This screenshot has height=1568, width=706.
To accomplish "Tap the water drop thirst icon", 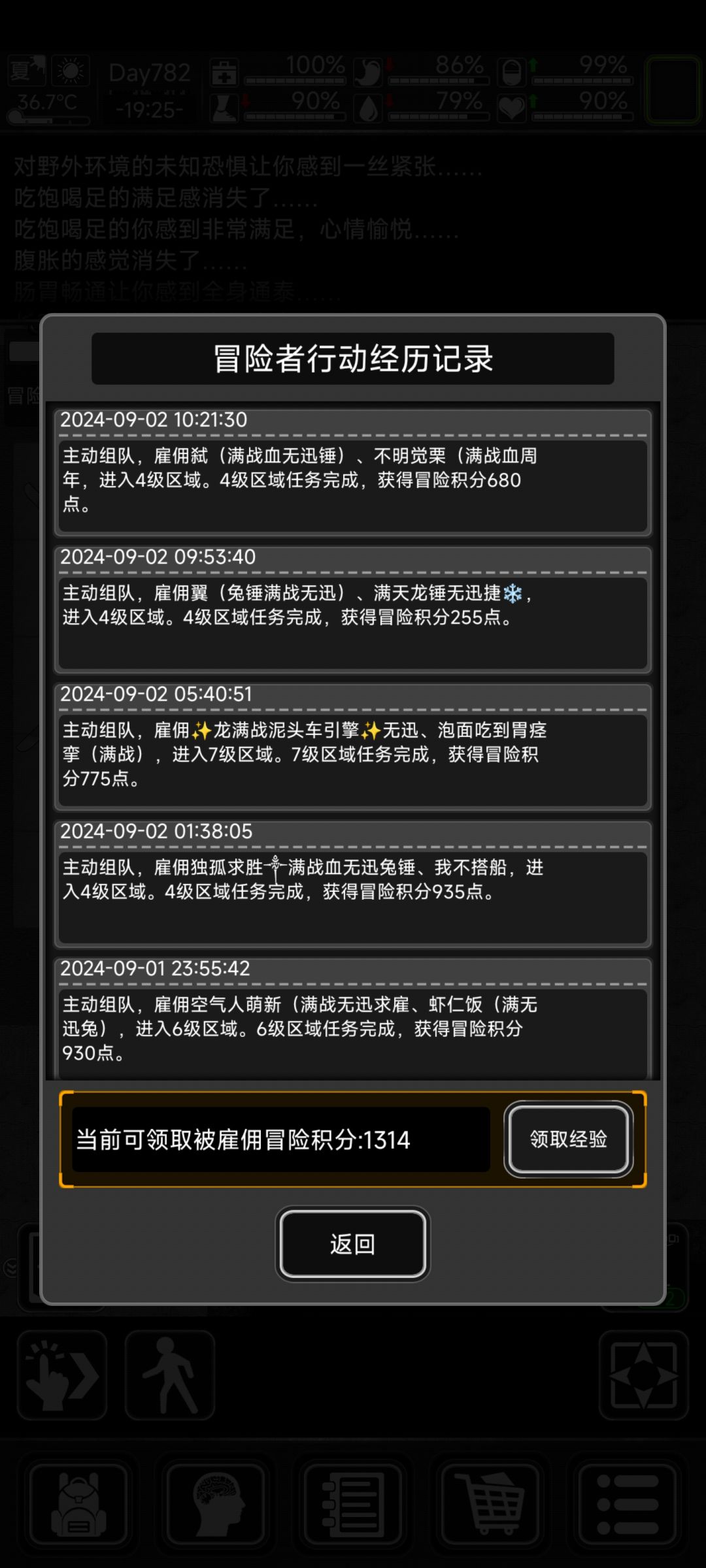I will pyautogui.click(x=369, y=109).
